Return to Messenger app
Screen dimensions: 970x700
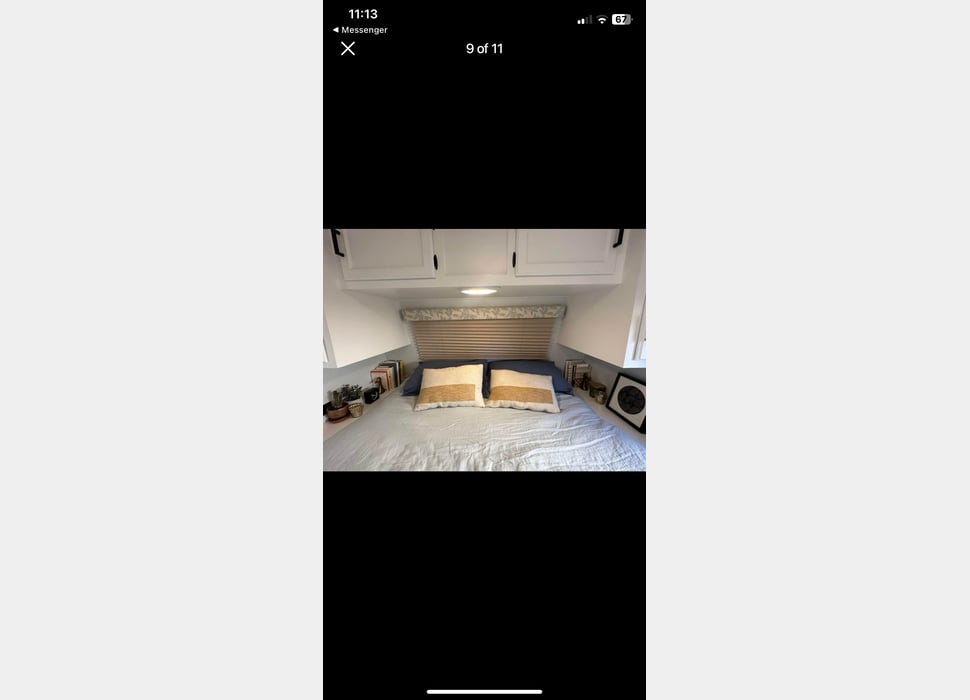360,30
